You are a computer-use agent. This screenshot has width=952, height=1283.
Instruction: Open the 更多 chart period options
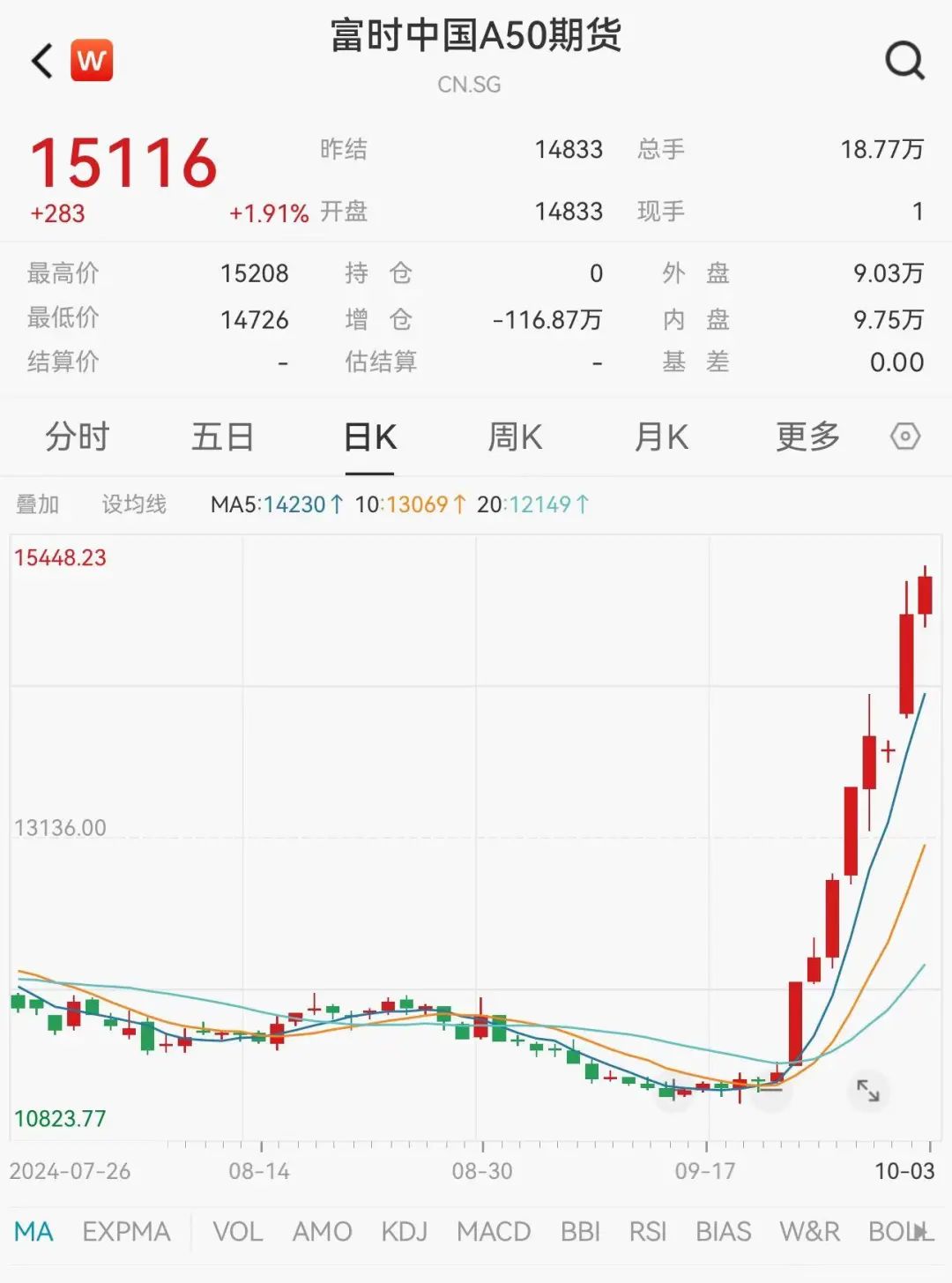pyautogui.click(x=807, y=437)
